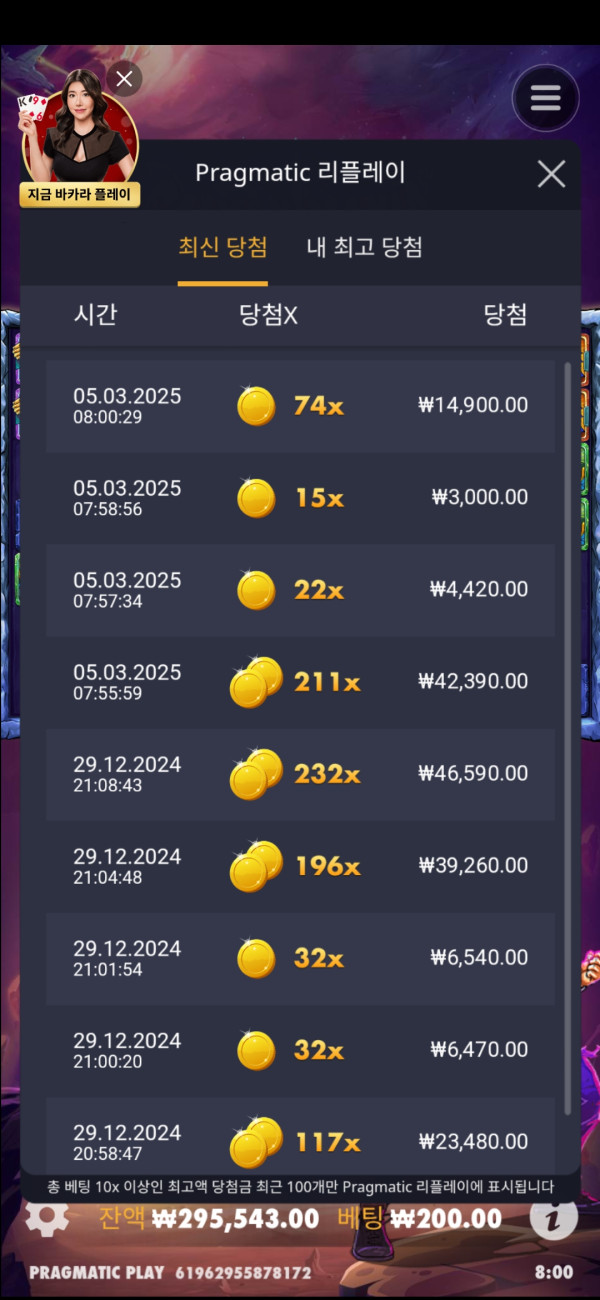Open replay of 15x win ₩3,000.00
Image resolution: width=600 pixels, height=1300 pixels.
[300, 498]
